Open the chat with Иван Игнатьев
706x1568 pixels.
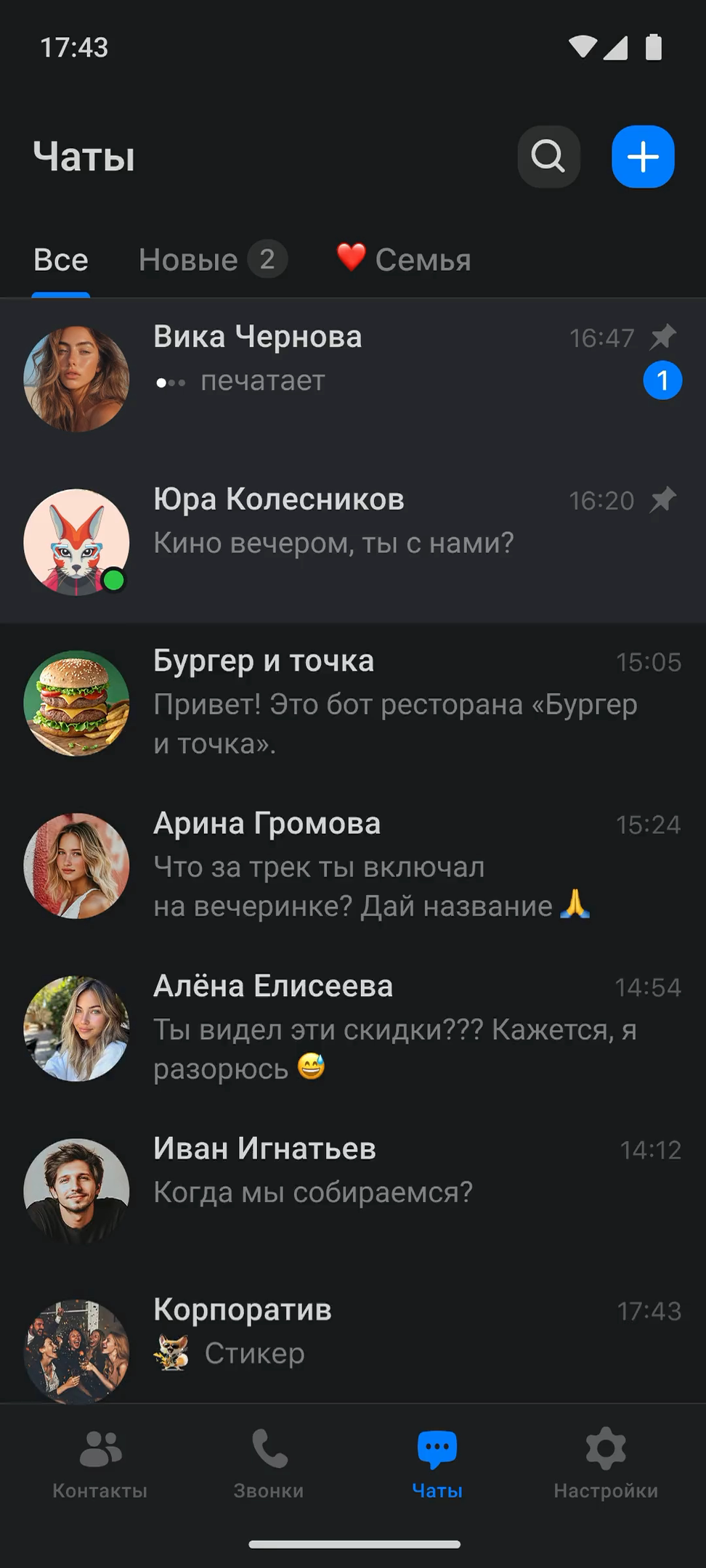353,1169
